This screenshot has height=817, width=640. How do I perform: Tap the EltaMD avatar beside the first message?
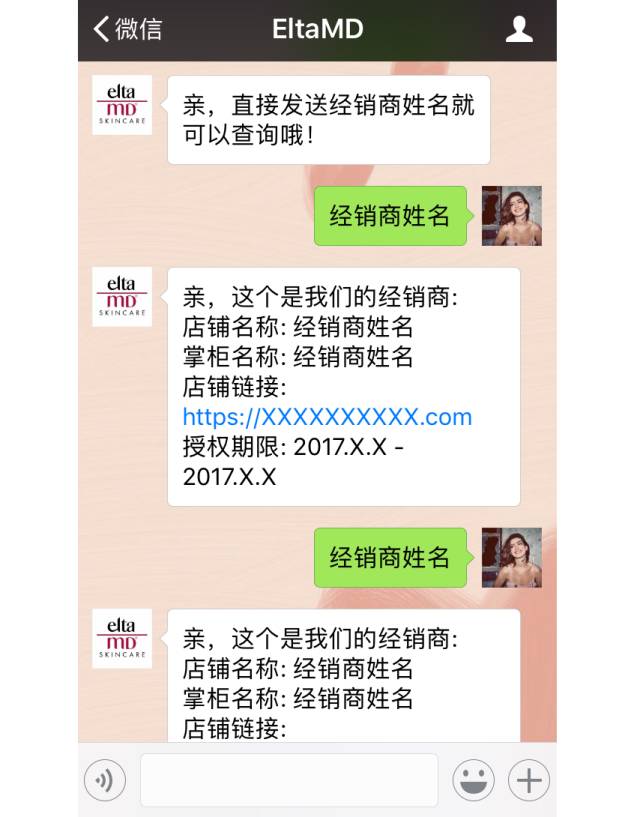(x=122, y=105)
